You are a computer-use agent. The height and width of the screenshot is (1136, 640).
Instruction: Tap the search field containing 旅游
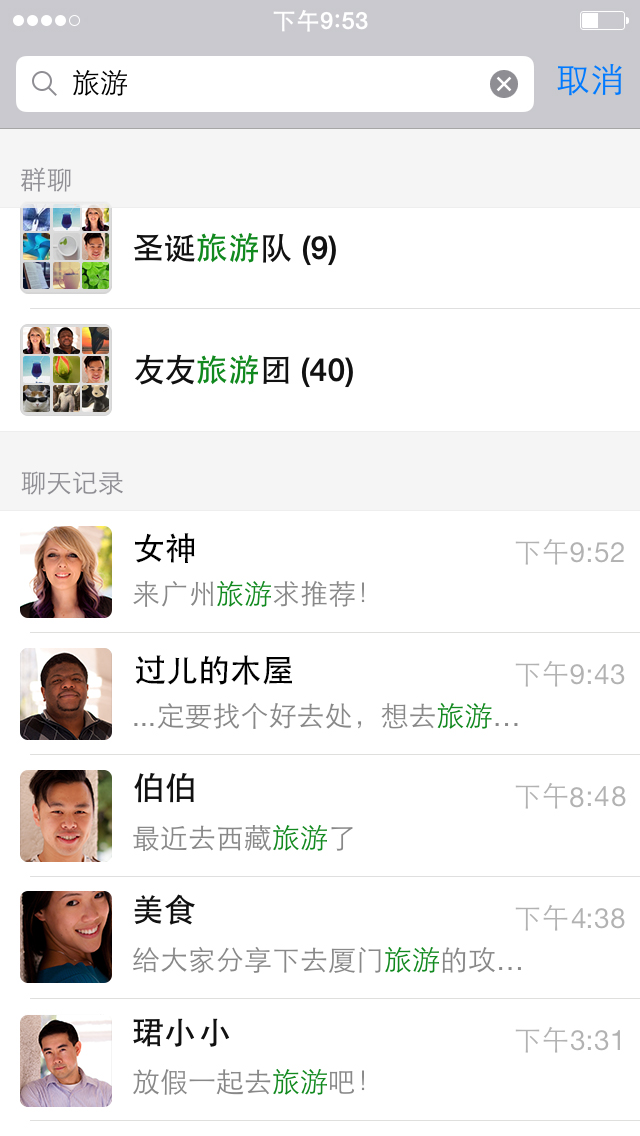pos(275,84)
